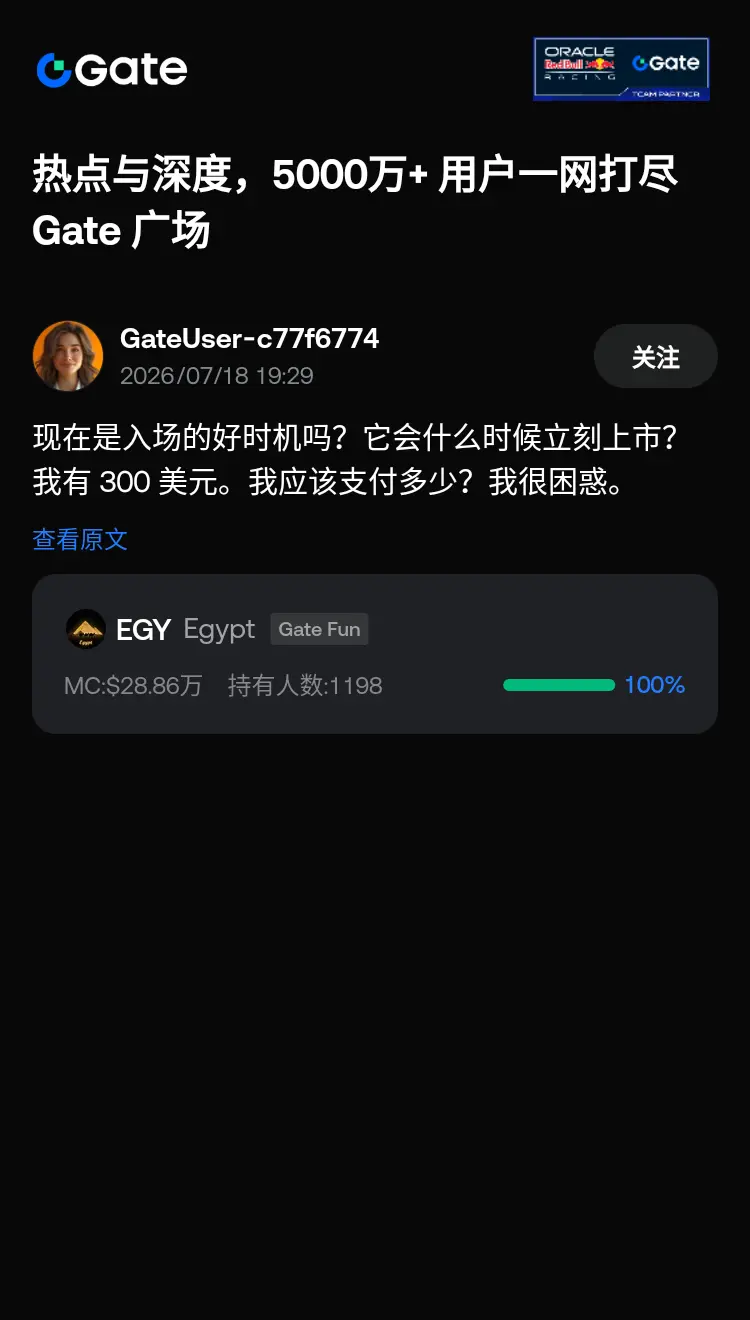Open the EGY Egypt token card
This screenshot has height=1320, width=750.
[375, 654]
